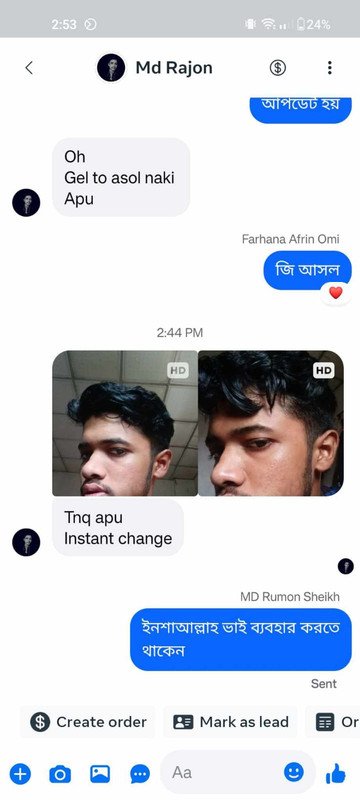Open the three-dot overflow menu
360x800 pixels.
(x=330, y=68)
